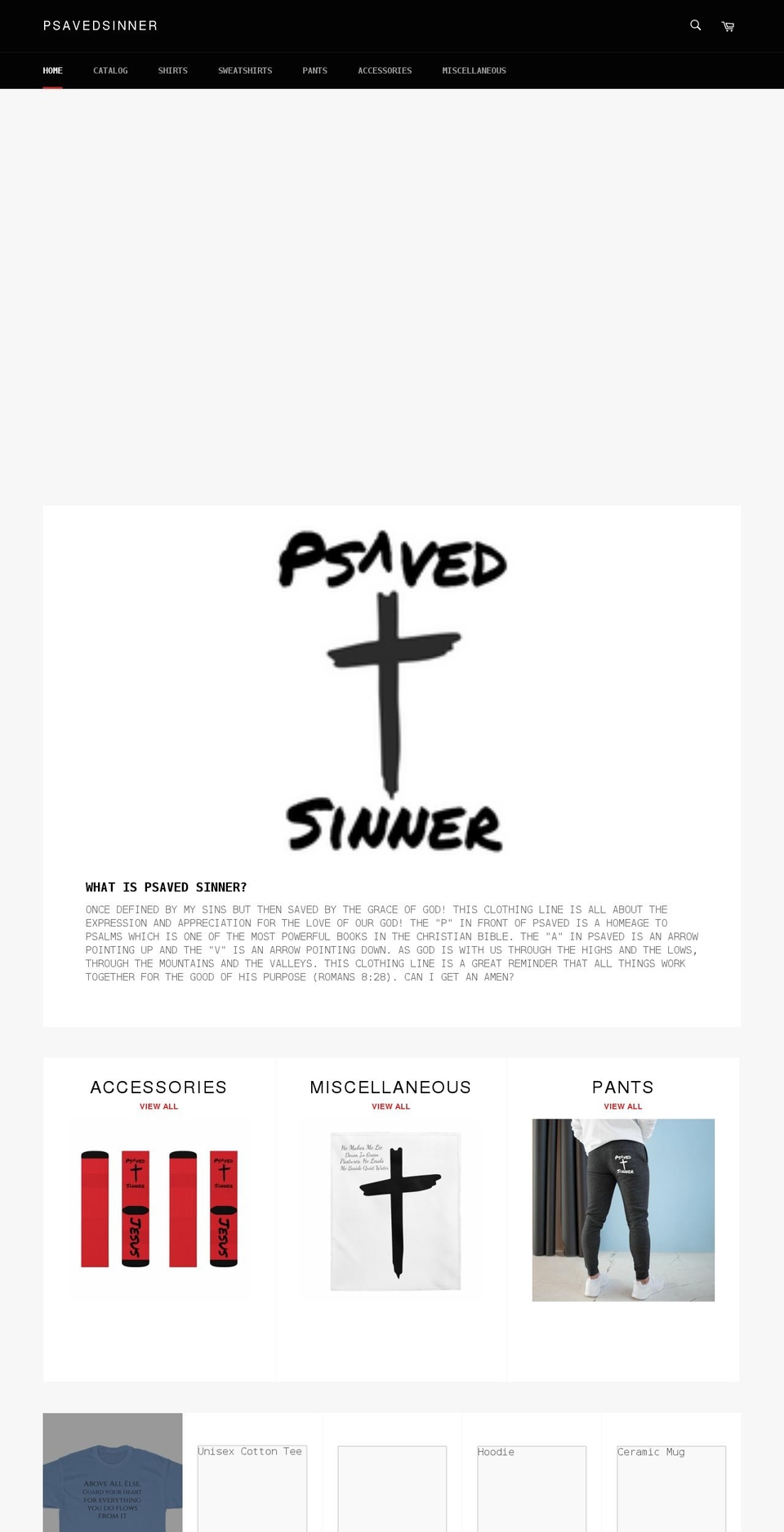The width and height of the screenshot is (784, 1532).
Task: Open the shopping cart icon
Action: (727, 25)
